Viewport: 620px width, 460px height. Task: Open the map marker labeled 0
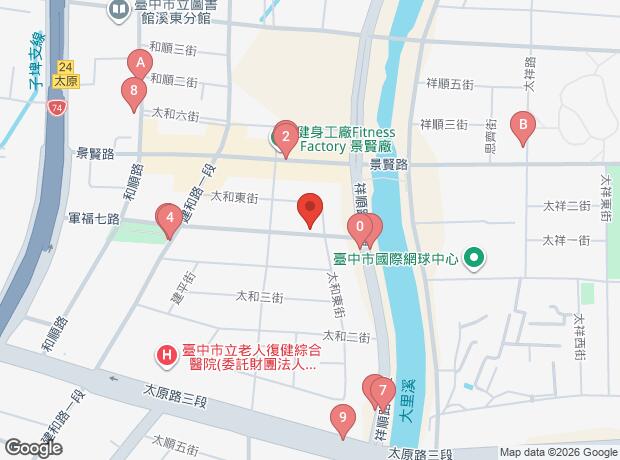click(359, 228)
